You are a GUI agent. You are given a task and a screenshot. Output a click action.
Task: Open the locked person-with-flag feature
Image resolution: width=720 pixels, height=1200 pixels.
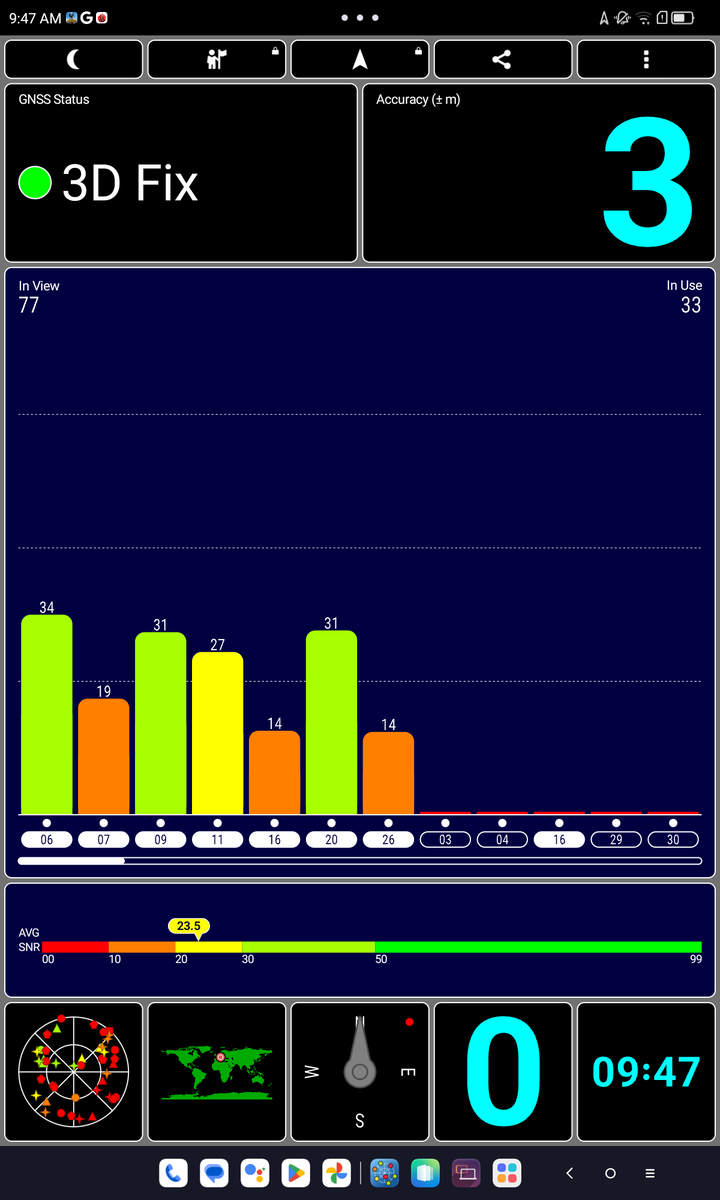click(x=216, y=59)
